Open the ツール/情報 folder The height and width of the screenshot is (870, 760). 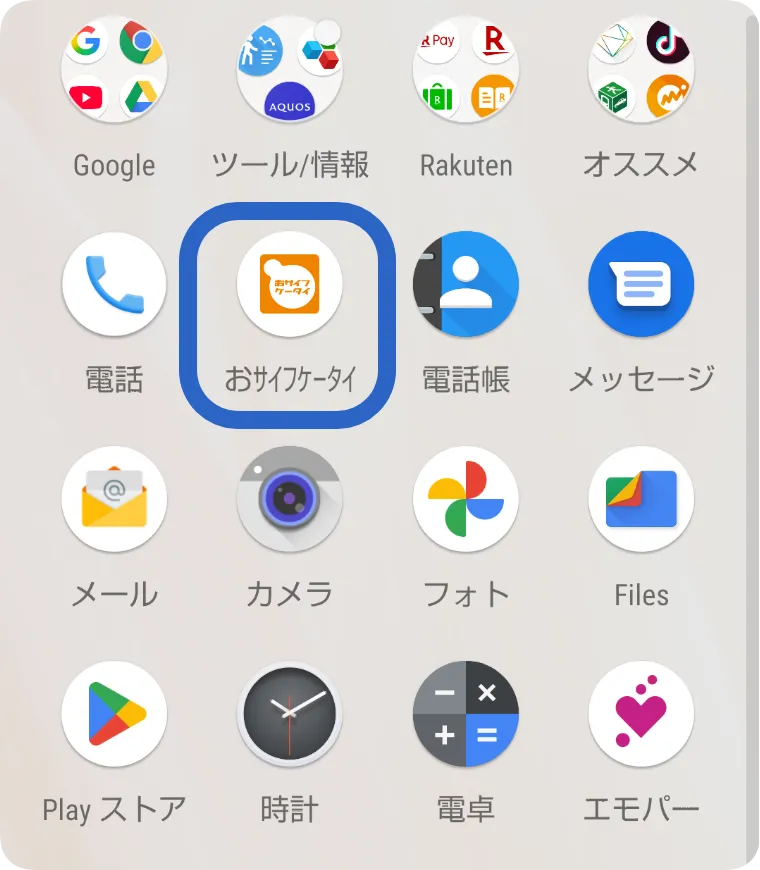(290, 70)
